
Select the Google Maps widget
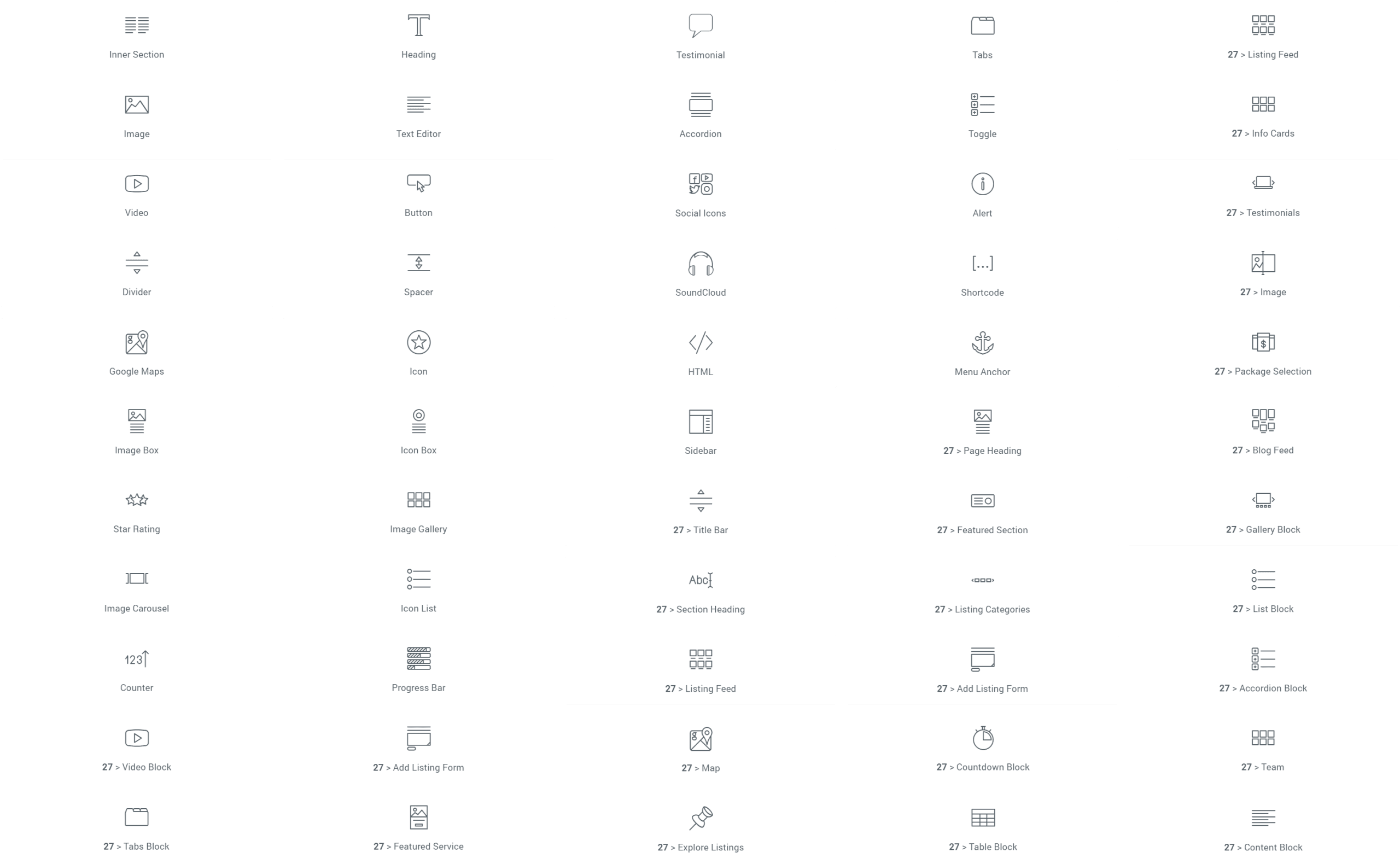click(137, 353)
